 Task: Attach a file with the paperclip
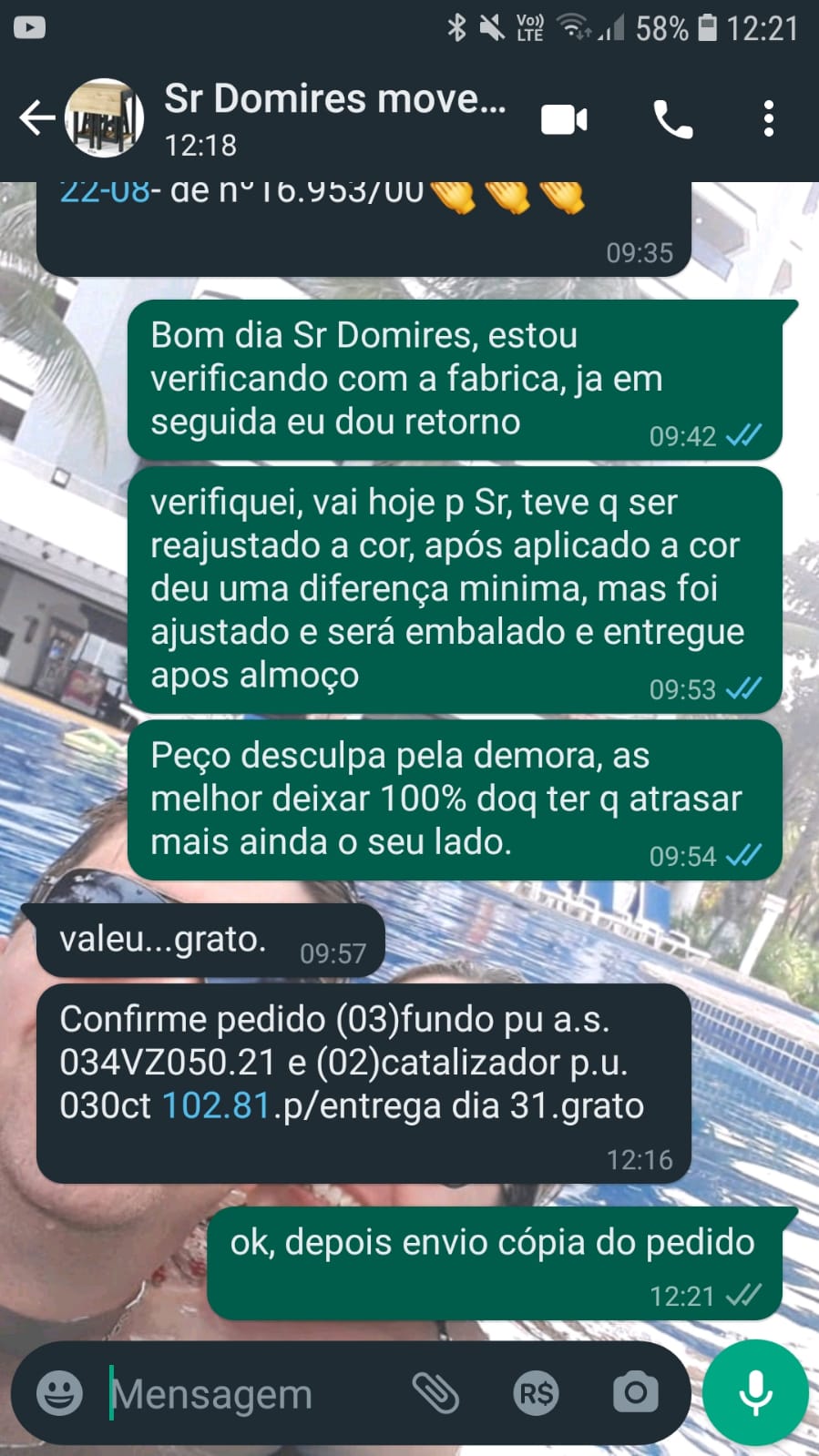(x=435, y=1392)
